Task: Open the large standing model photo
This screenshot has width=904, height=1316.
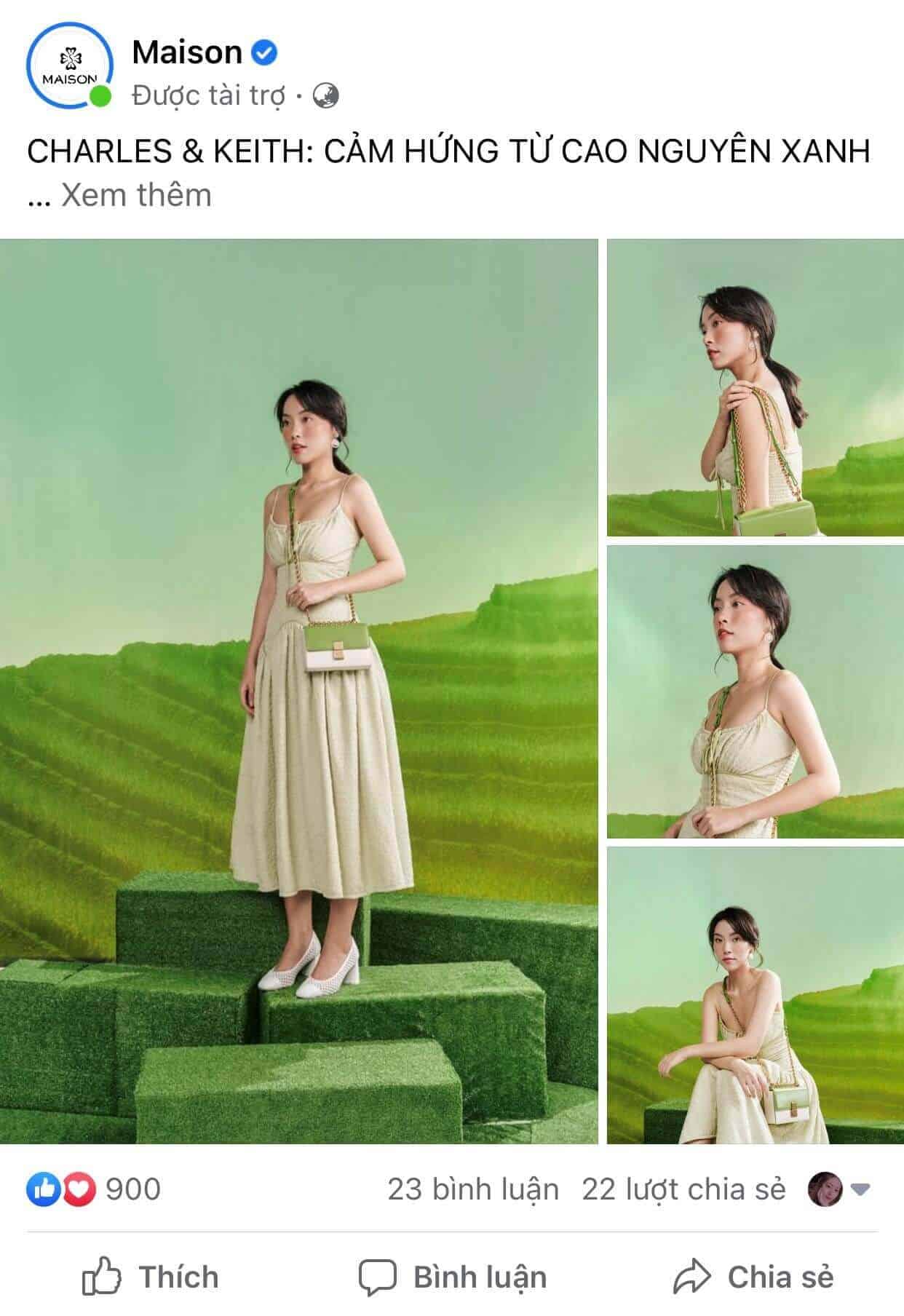Action: (298, 691)
